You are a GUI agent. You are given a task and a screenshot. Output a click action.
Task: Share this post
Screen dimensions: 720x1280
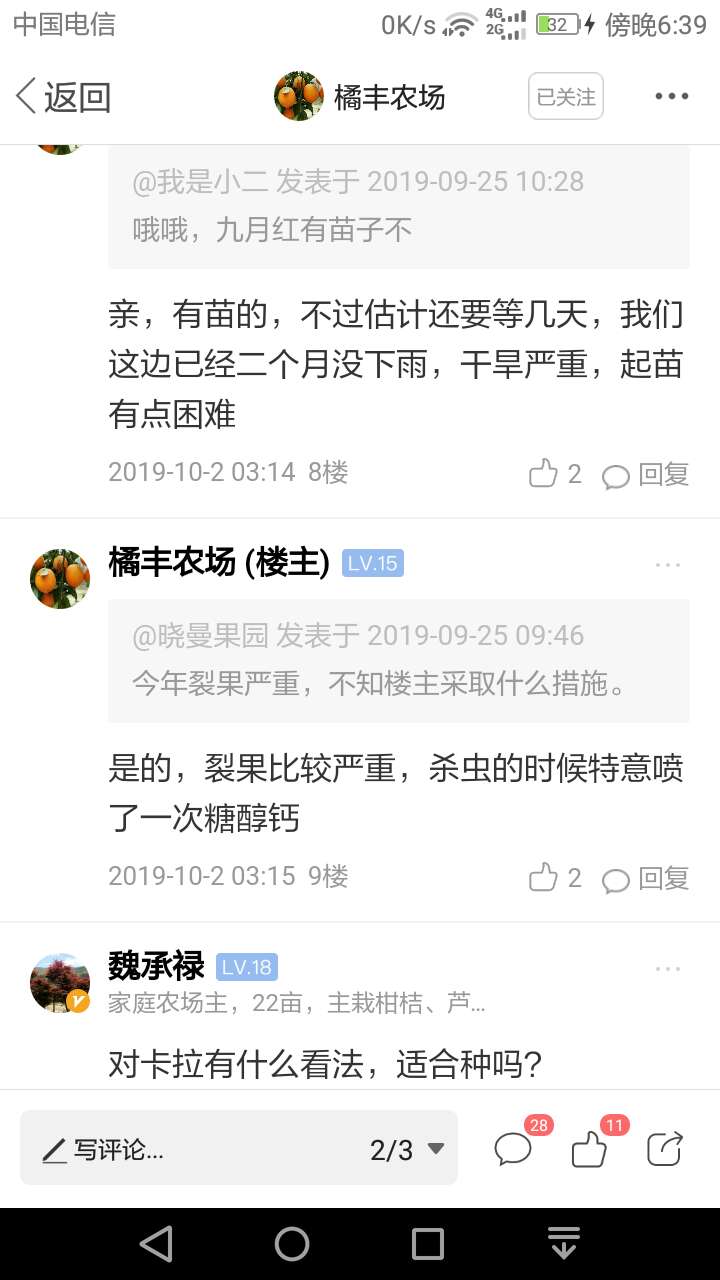[665, 1148]
